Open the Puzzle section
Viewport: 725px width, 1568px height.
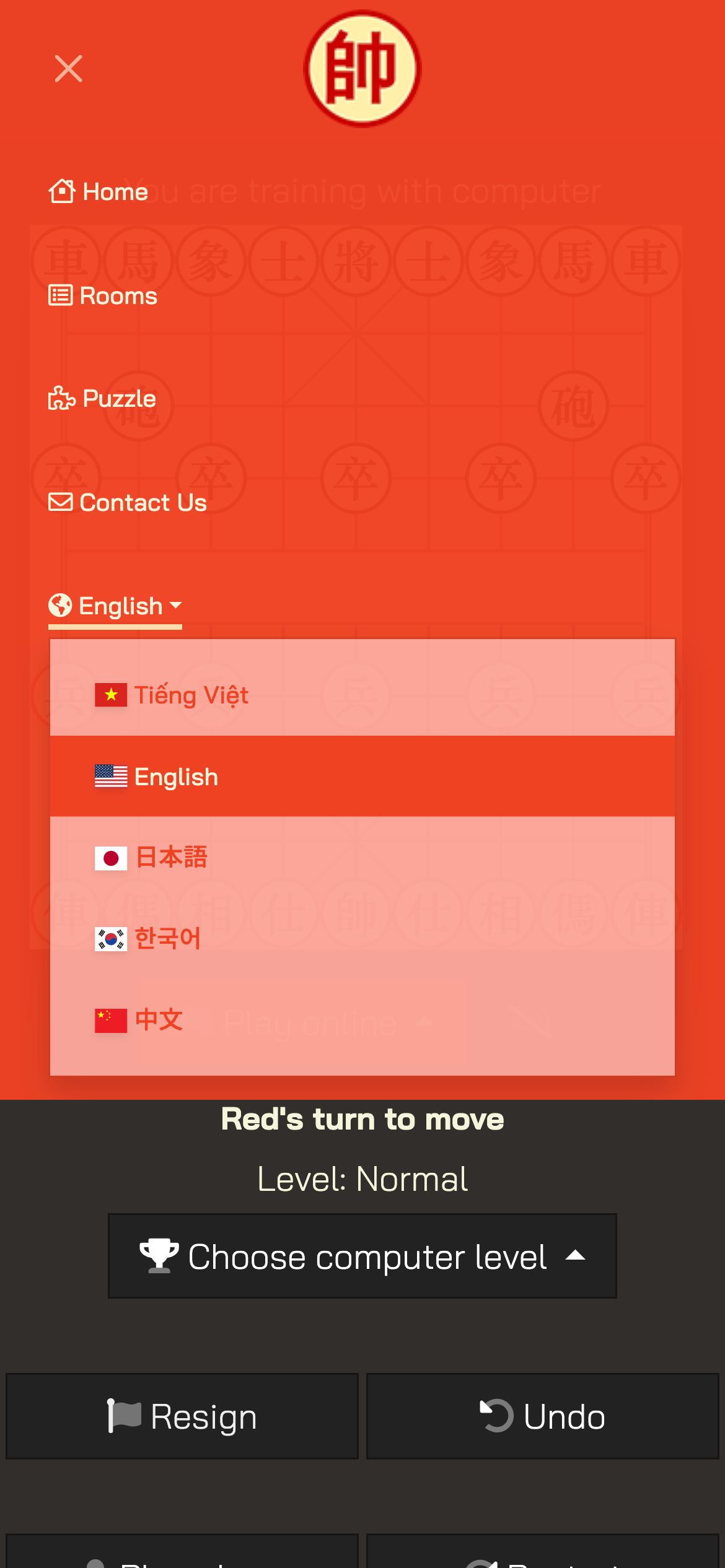pos(102,398)
